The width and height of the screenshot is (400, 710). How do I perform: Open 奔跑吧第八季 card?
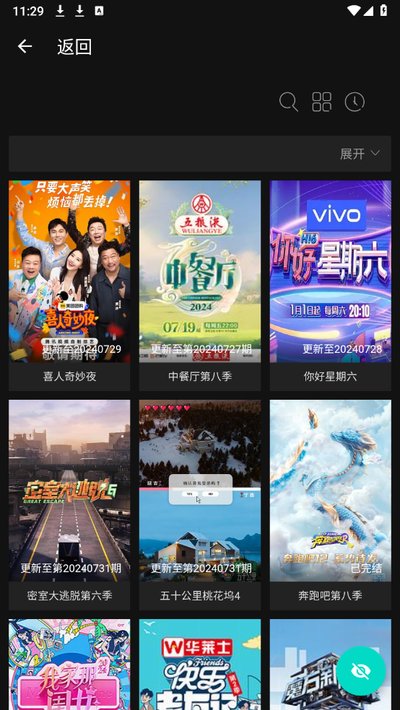330,505
